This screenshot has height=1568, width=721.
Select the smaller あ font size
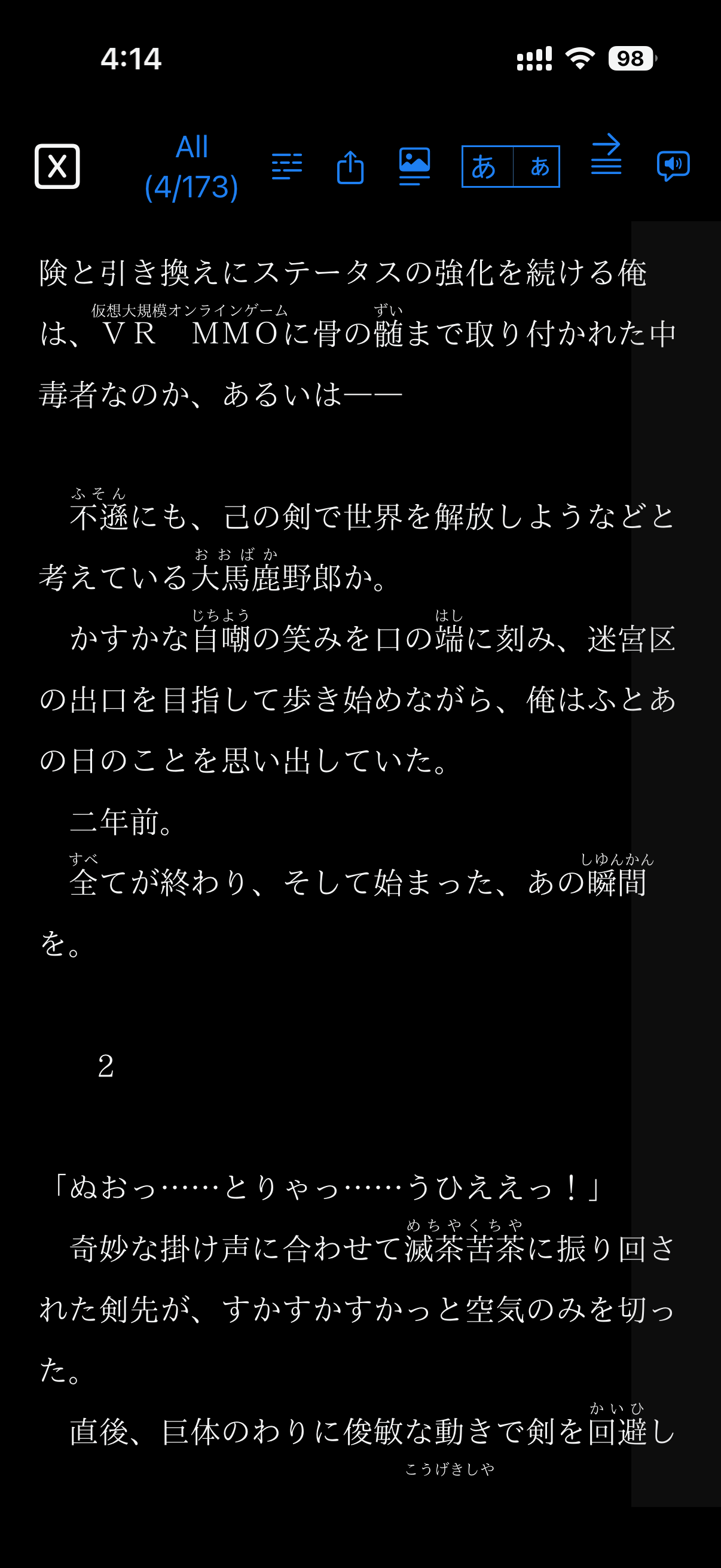[538, 167]
